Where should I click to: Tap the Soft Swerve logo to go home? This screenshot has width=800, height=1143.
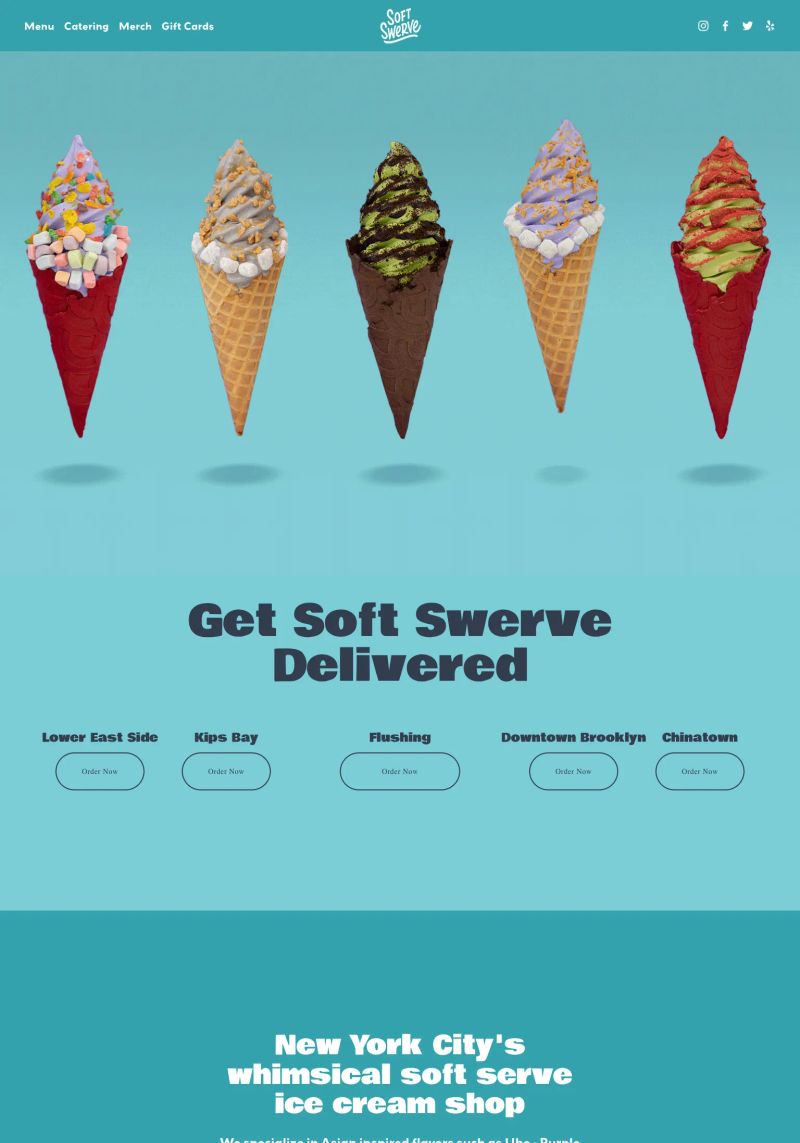point(400,26)
